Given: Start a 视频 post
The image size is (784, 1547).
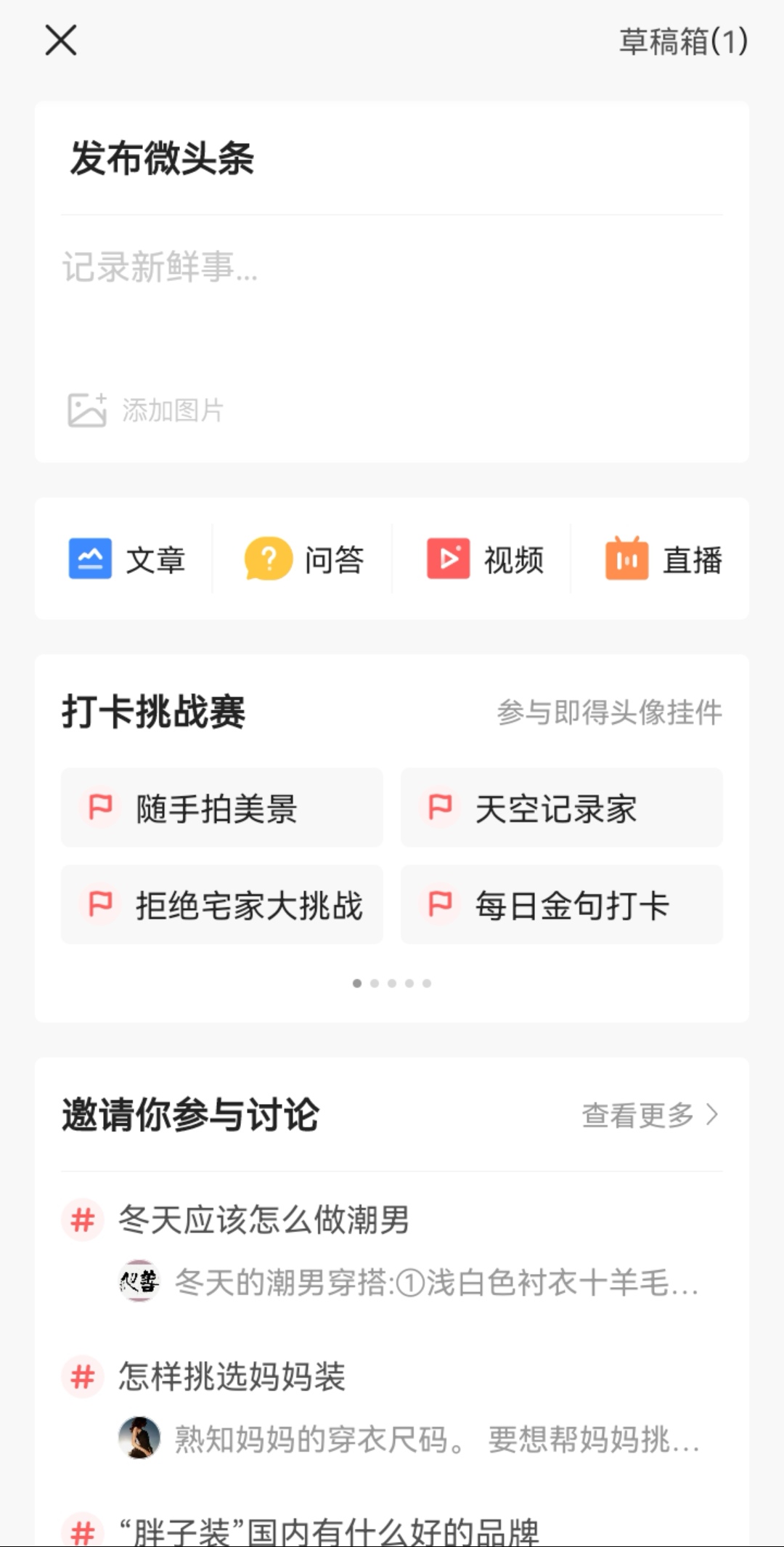Looking at the screenshot, I should (485, 559).
